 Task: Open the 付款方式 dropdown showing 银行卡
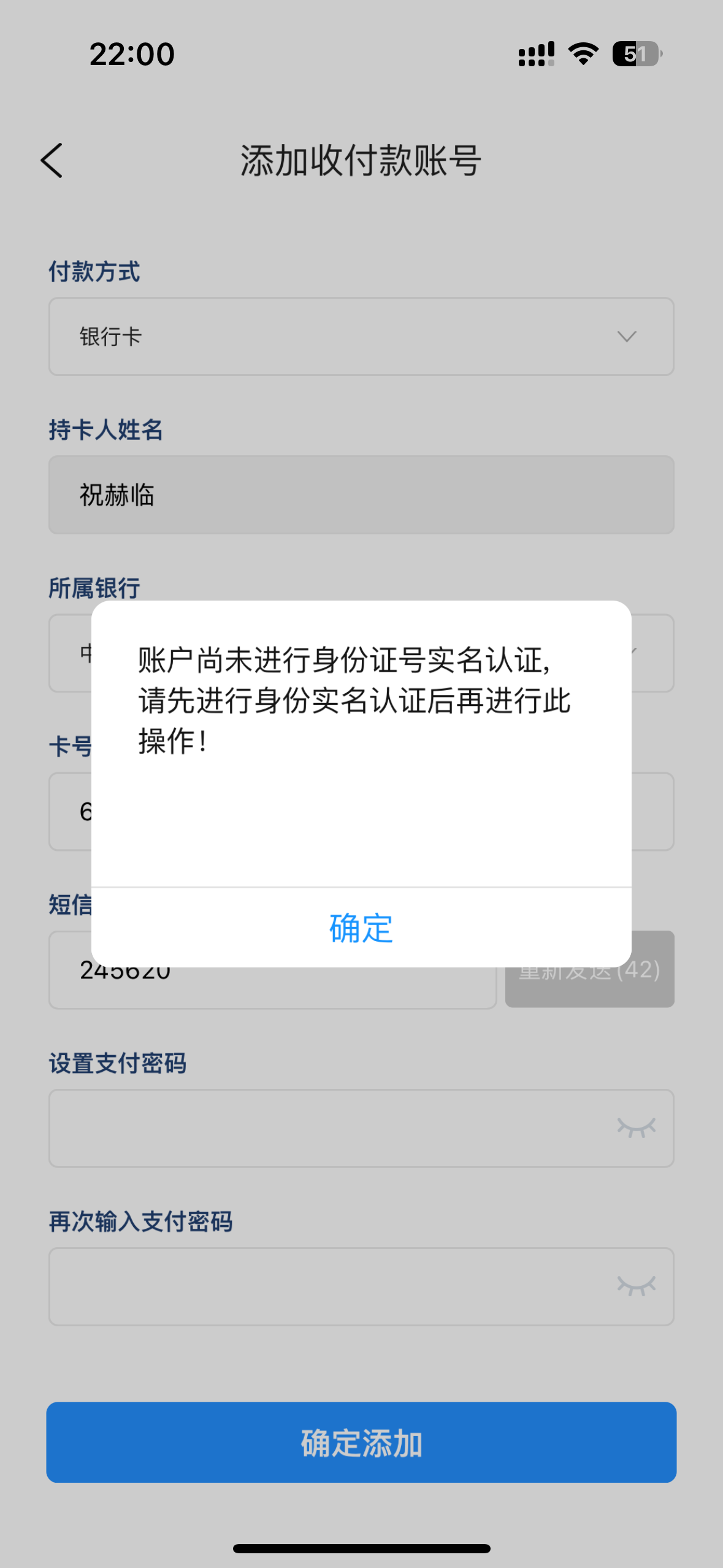click(361, 337)
